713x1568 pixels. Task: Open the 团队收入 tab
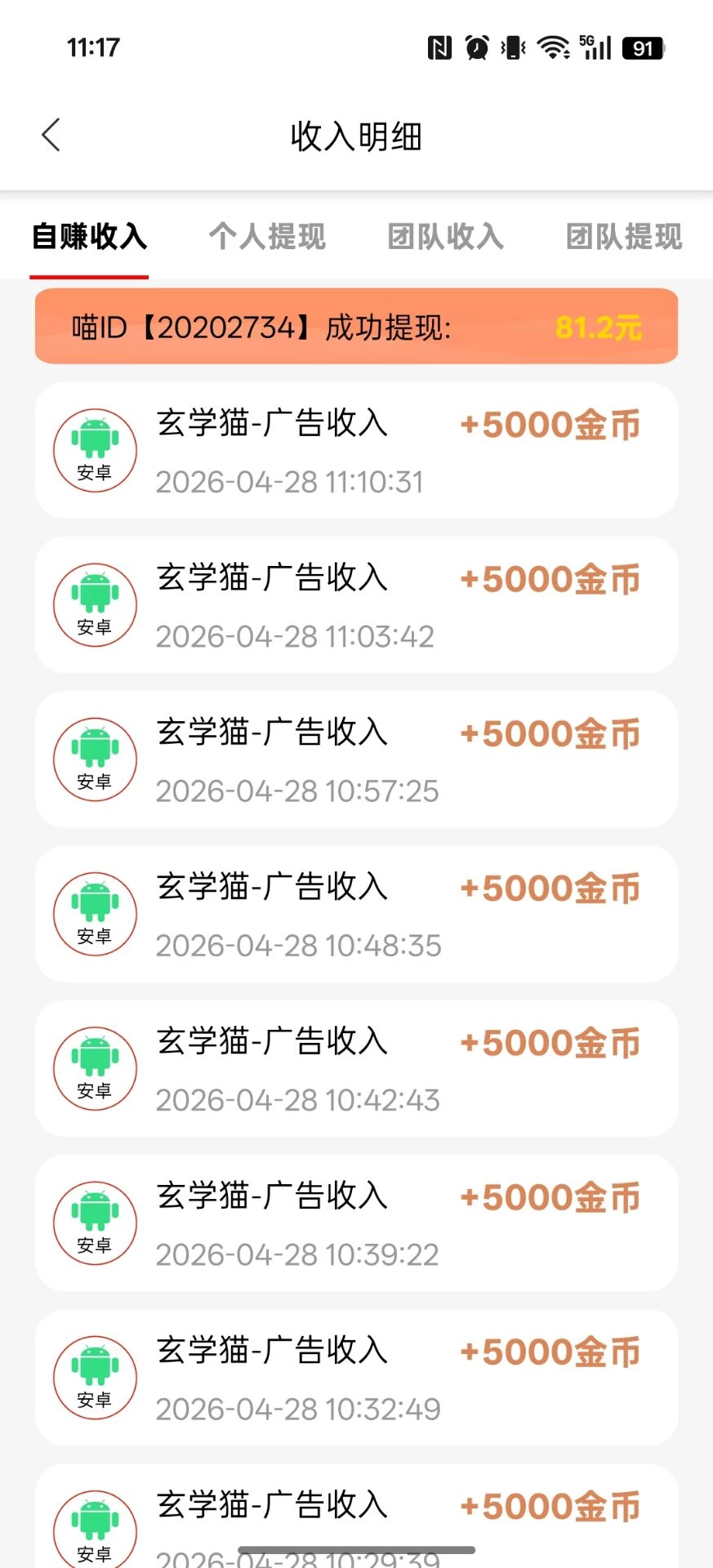point(445,237)
